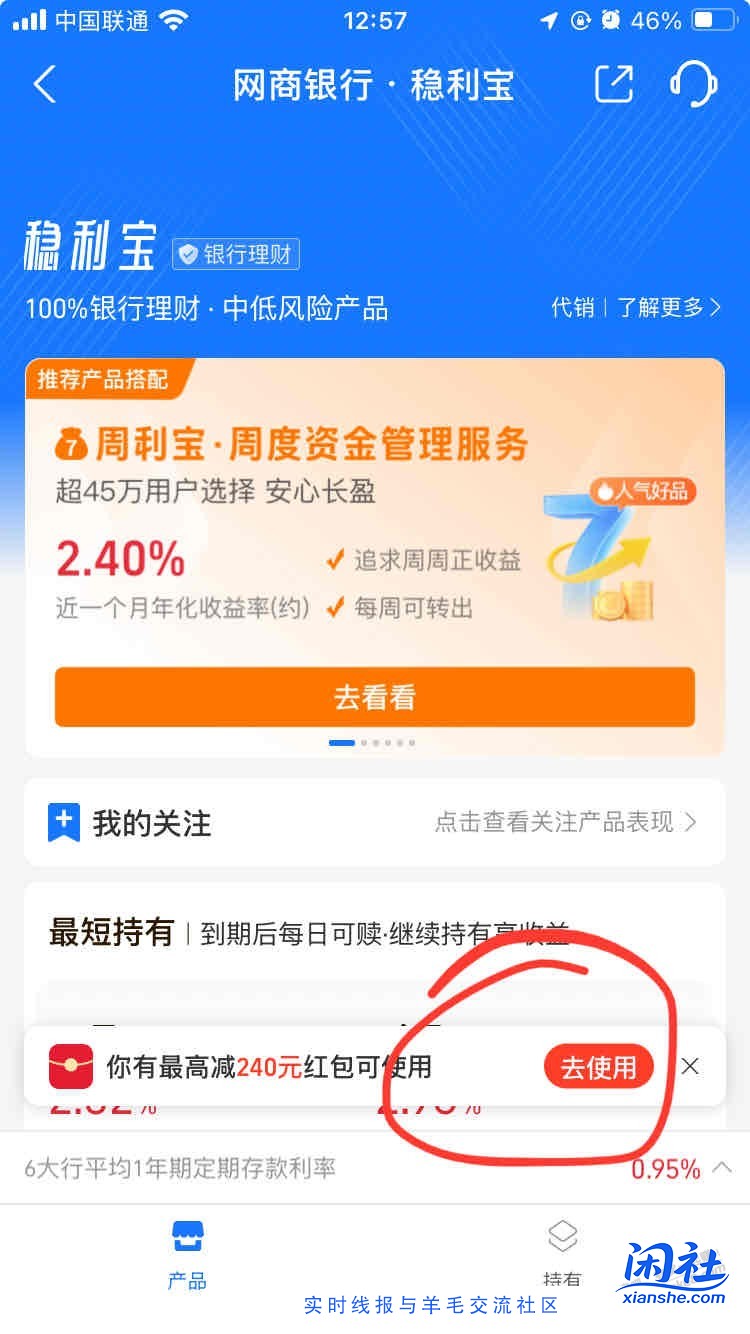
Task: Tap the 银行理财 shield badge
Action: [x=235, y=255]
